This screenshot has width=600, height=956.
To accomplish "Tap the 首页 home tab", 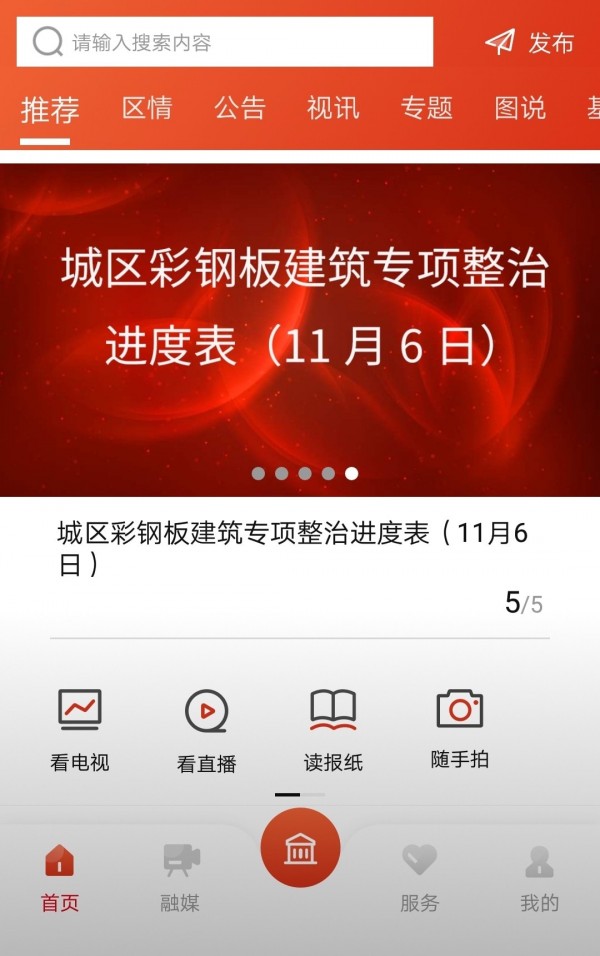I will [60, 877].
